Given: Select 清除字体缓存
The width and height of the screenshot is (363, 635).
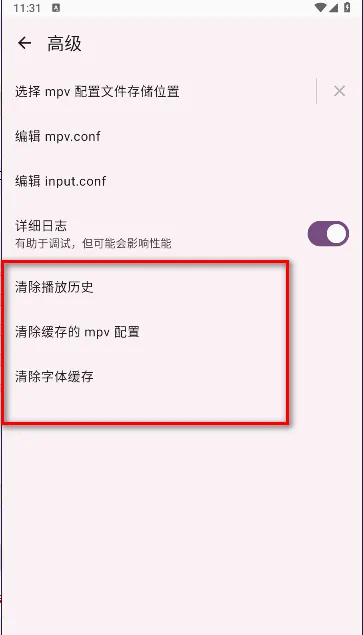Looking at the screenshot, I should 182,377.
